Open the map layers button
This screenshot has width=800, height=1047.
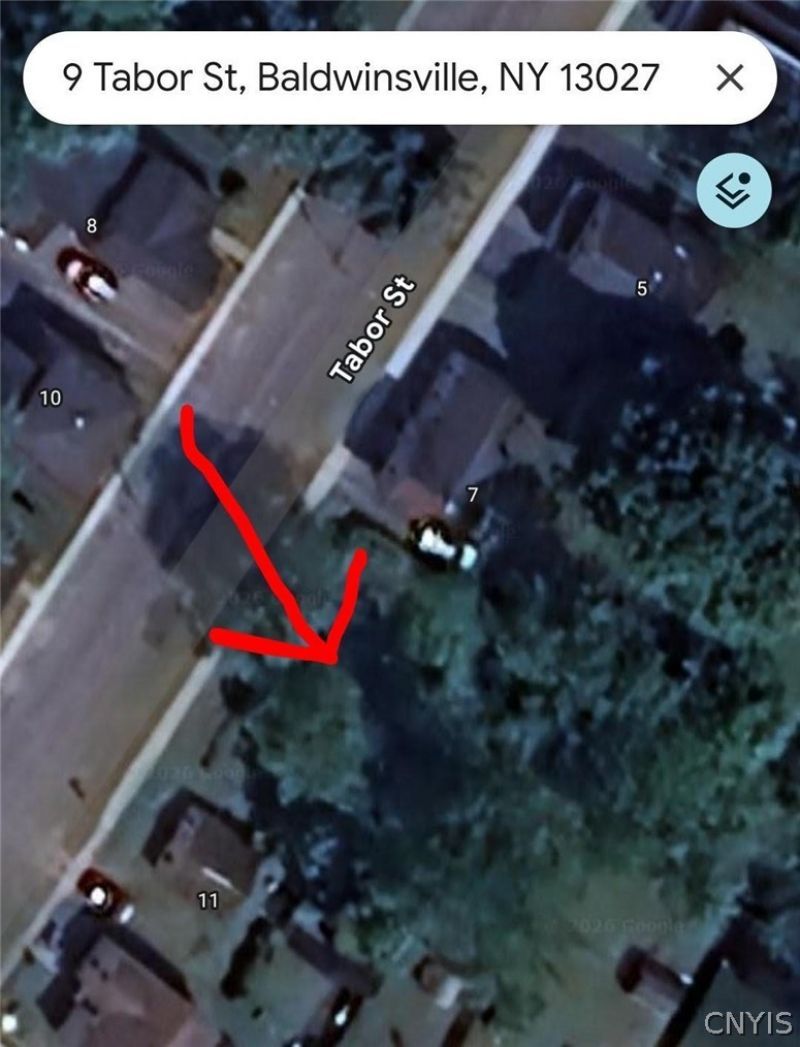[734, 190]
